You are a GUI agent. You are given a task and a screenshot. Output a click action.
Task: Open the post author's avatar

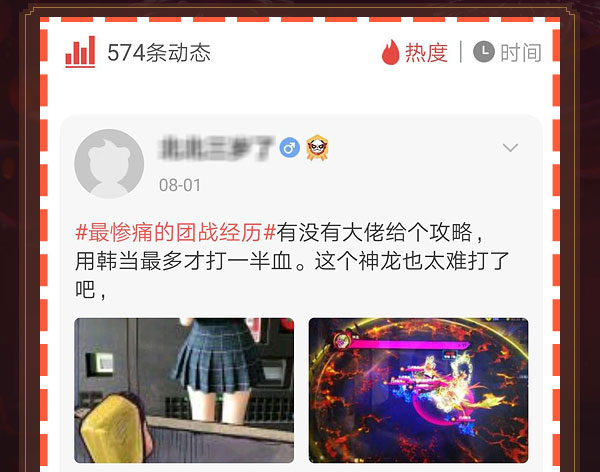click(x=109, y=164)
